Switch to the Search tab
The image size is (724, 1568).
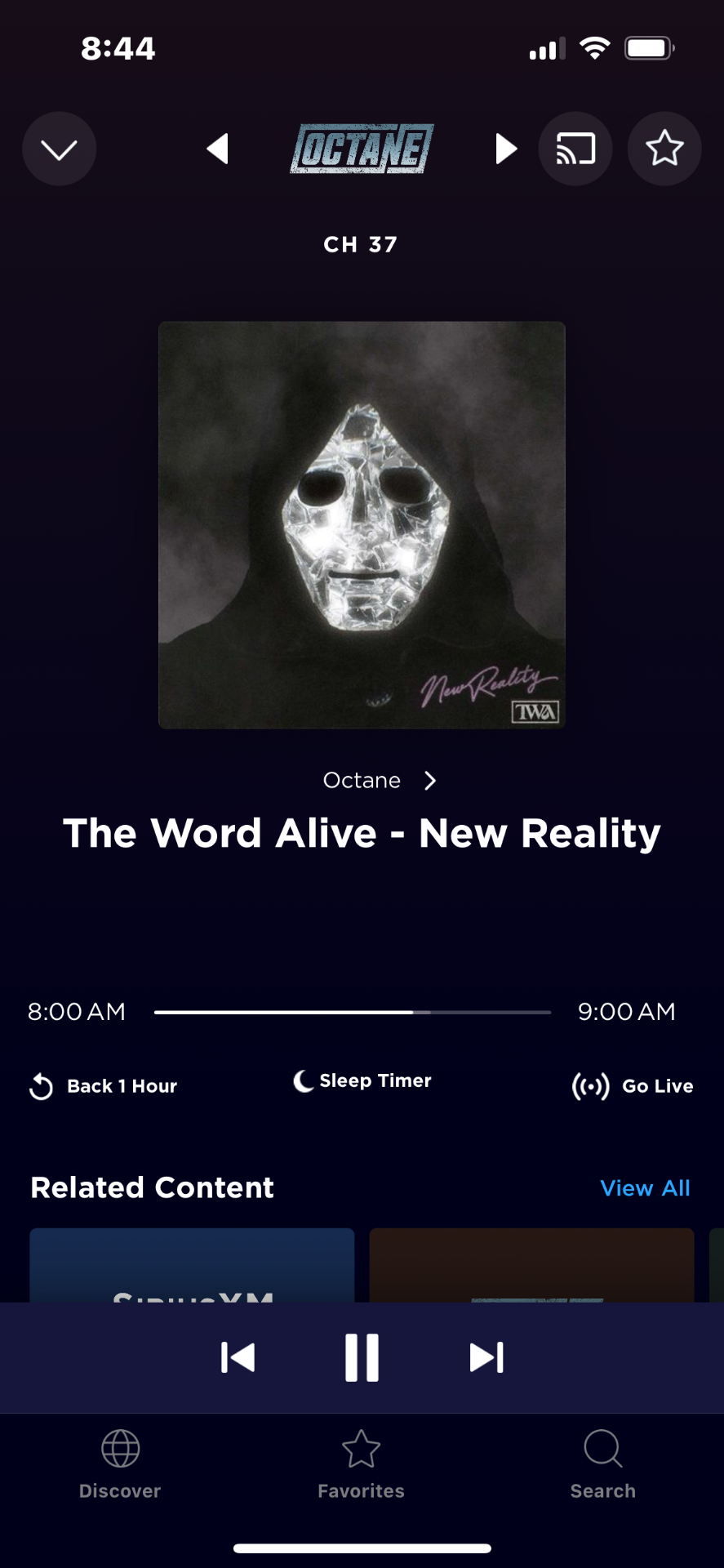click(x=603, y=1465)
